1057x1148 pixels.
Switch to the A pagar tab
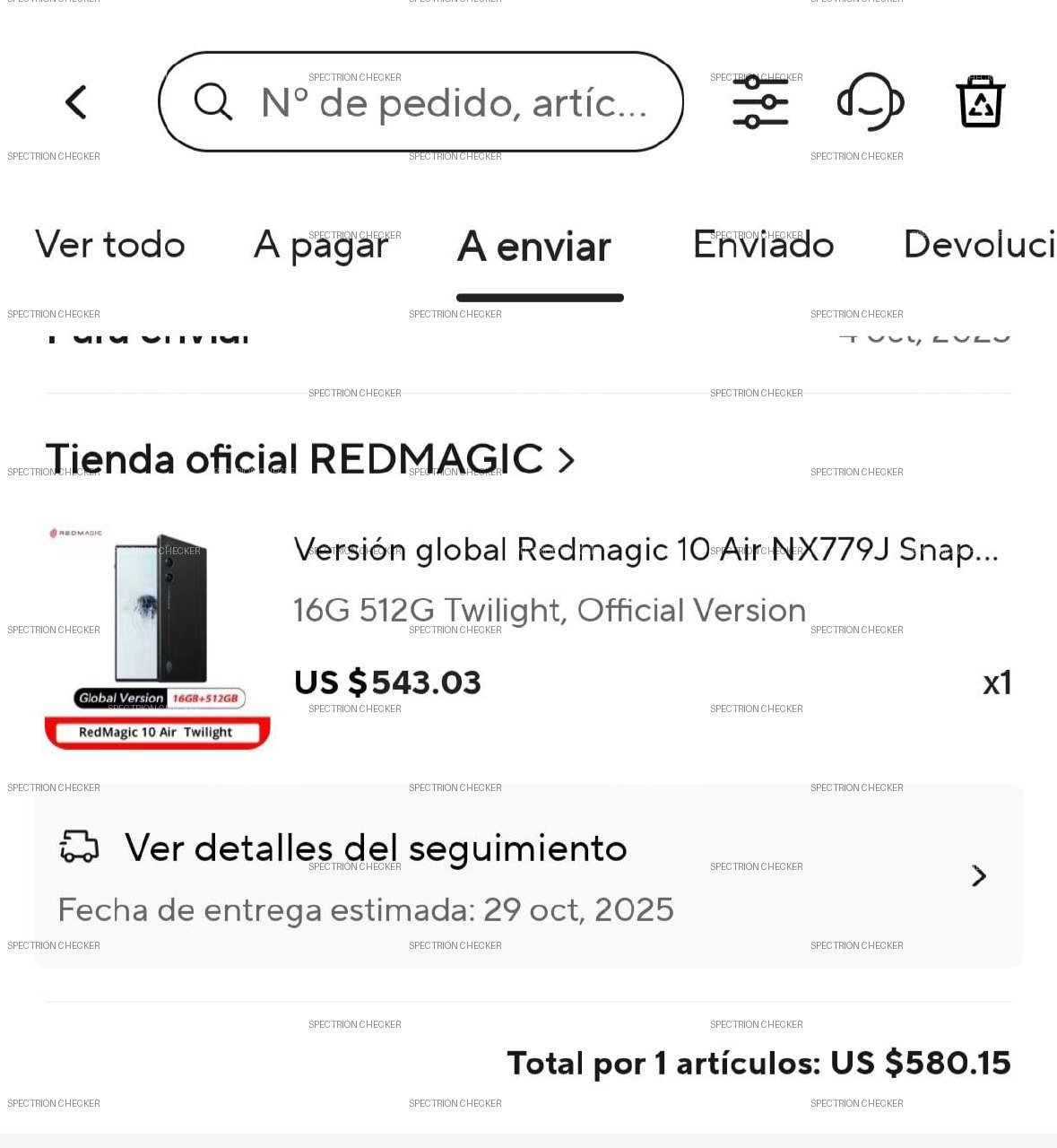pyautogui.click(x=321, y=245)
